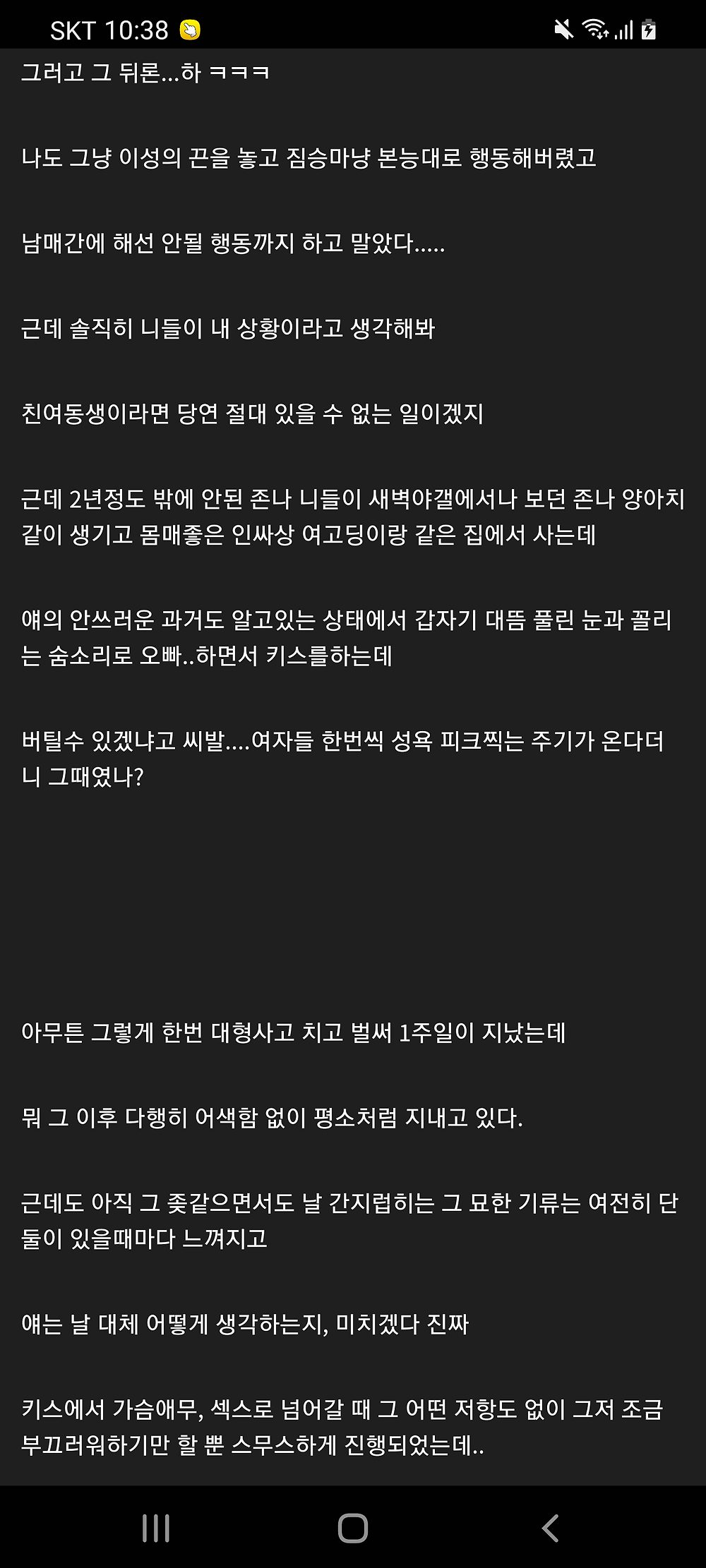Open the recent apps overview

156,1528
